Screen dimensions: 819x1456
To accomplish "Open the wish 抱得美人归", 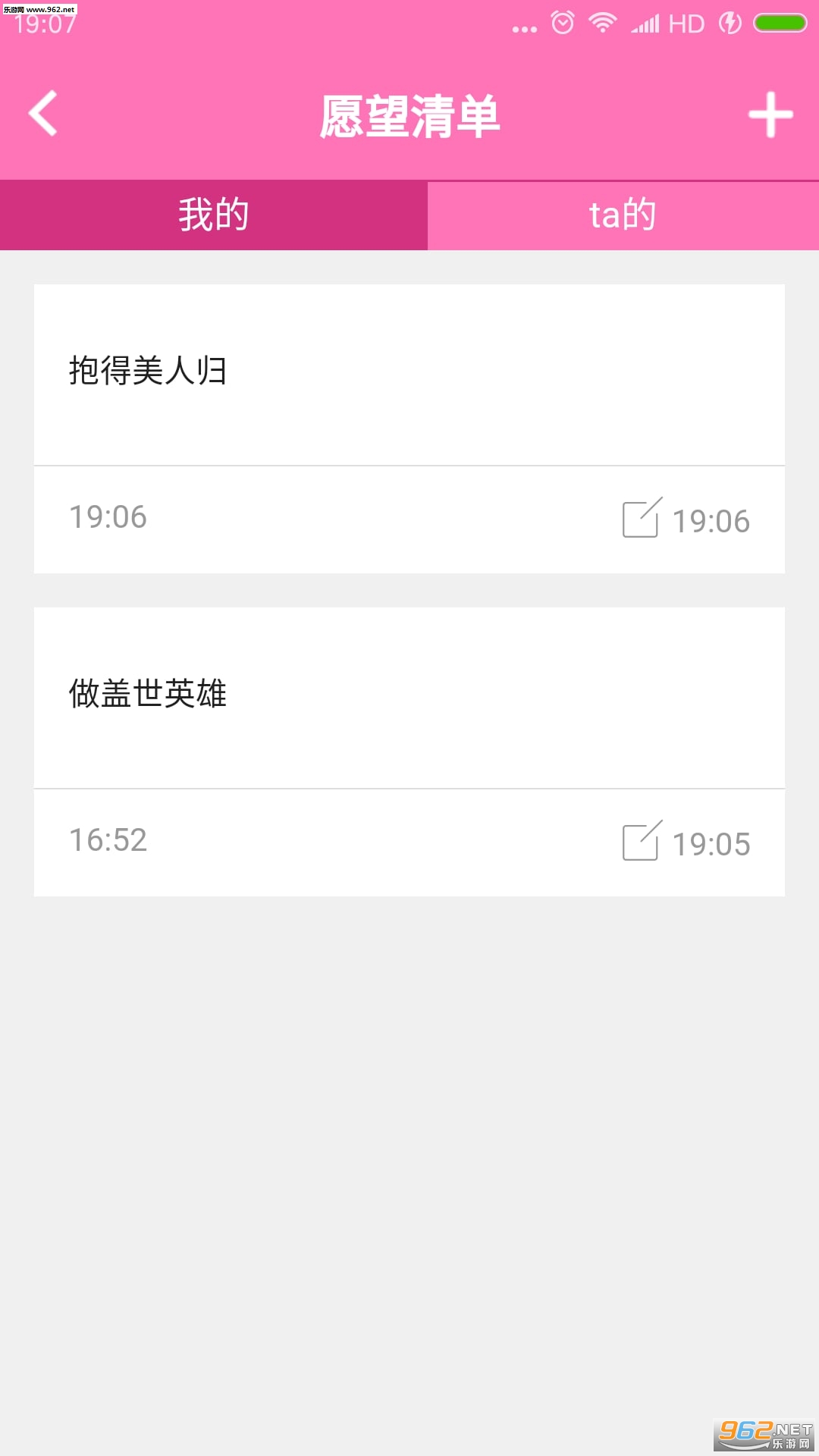I will [148, 372].
